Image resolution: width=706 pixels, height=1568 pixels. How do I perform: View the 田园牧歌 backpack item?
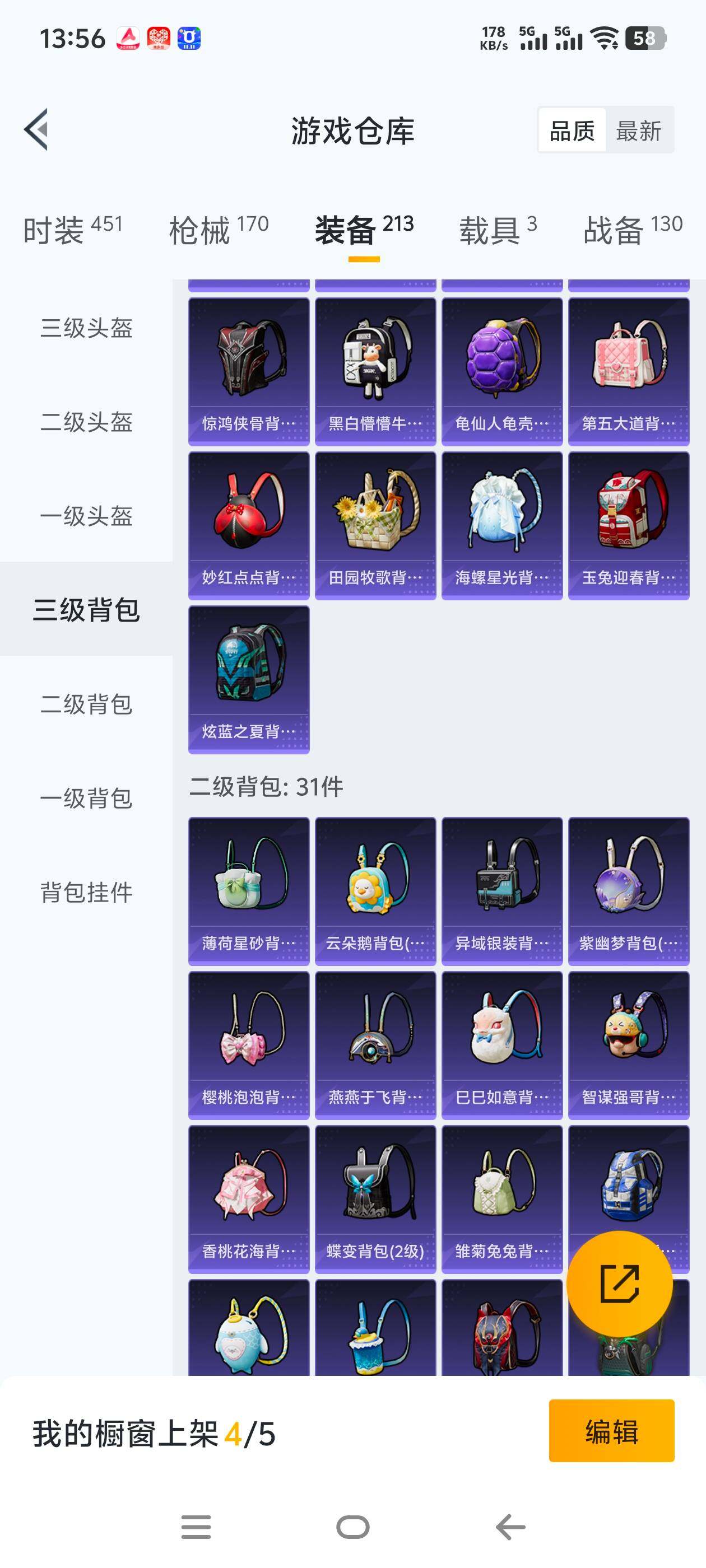pyautogui.click(x=375, y=525)
